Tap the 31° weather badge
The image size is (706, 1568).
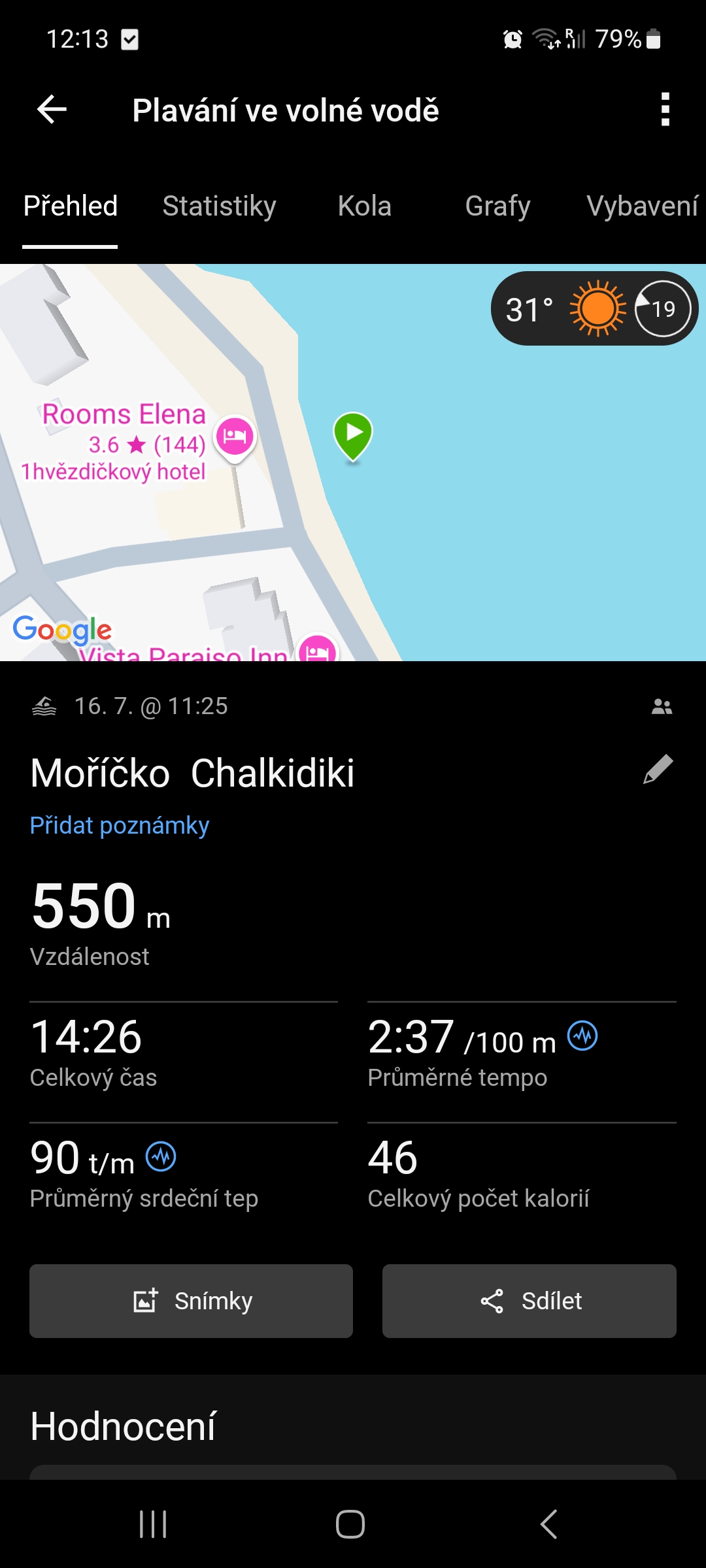click(x=594, y=308)
